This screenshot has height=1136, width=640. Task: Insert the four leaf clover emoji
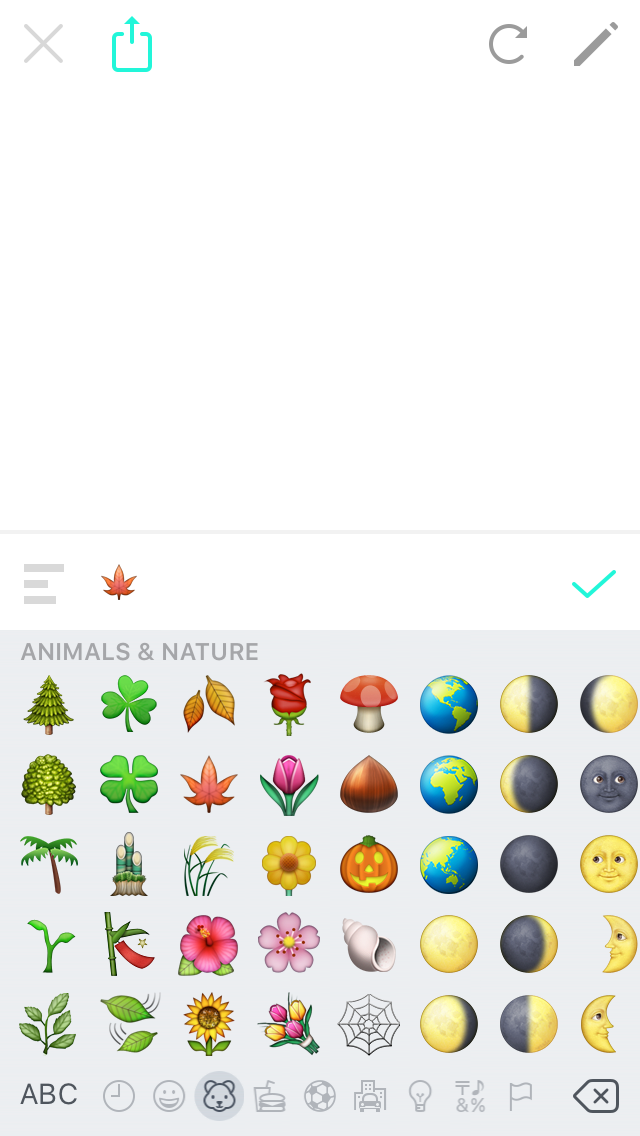point(129,783)
